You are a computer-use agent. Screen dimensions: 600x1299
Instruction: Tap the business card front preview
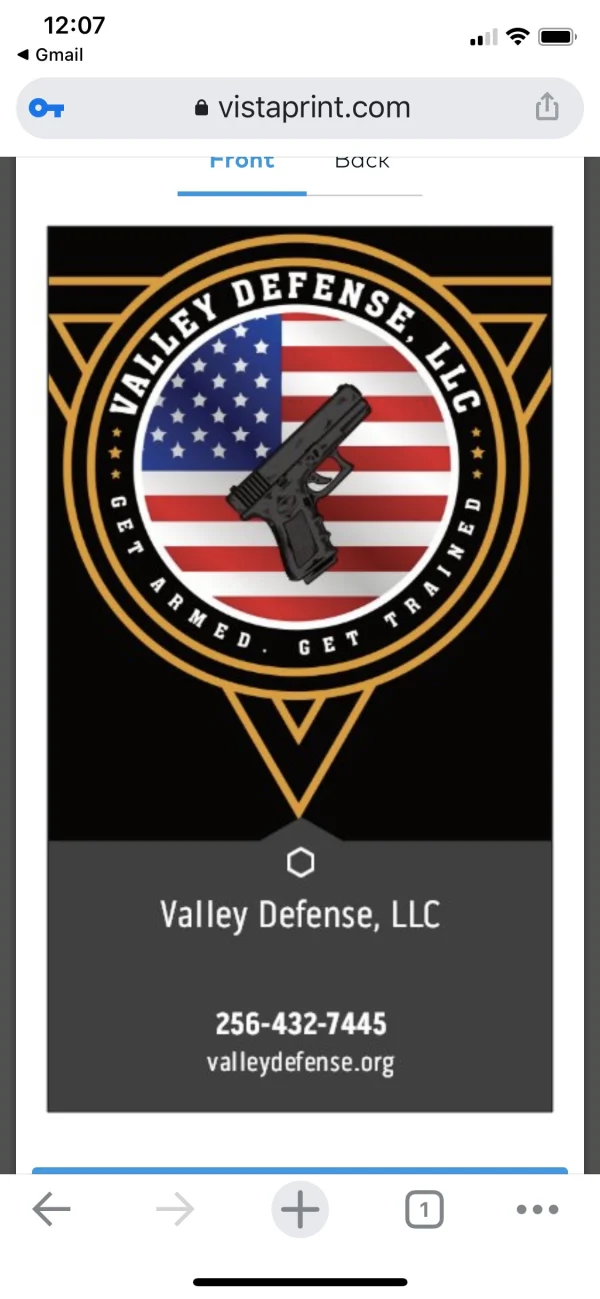click(x=300, y=668)
